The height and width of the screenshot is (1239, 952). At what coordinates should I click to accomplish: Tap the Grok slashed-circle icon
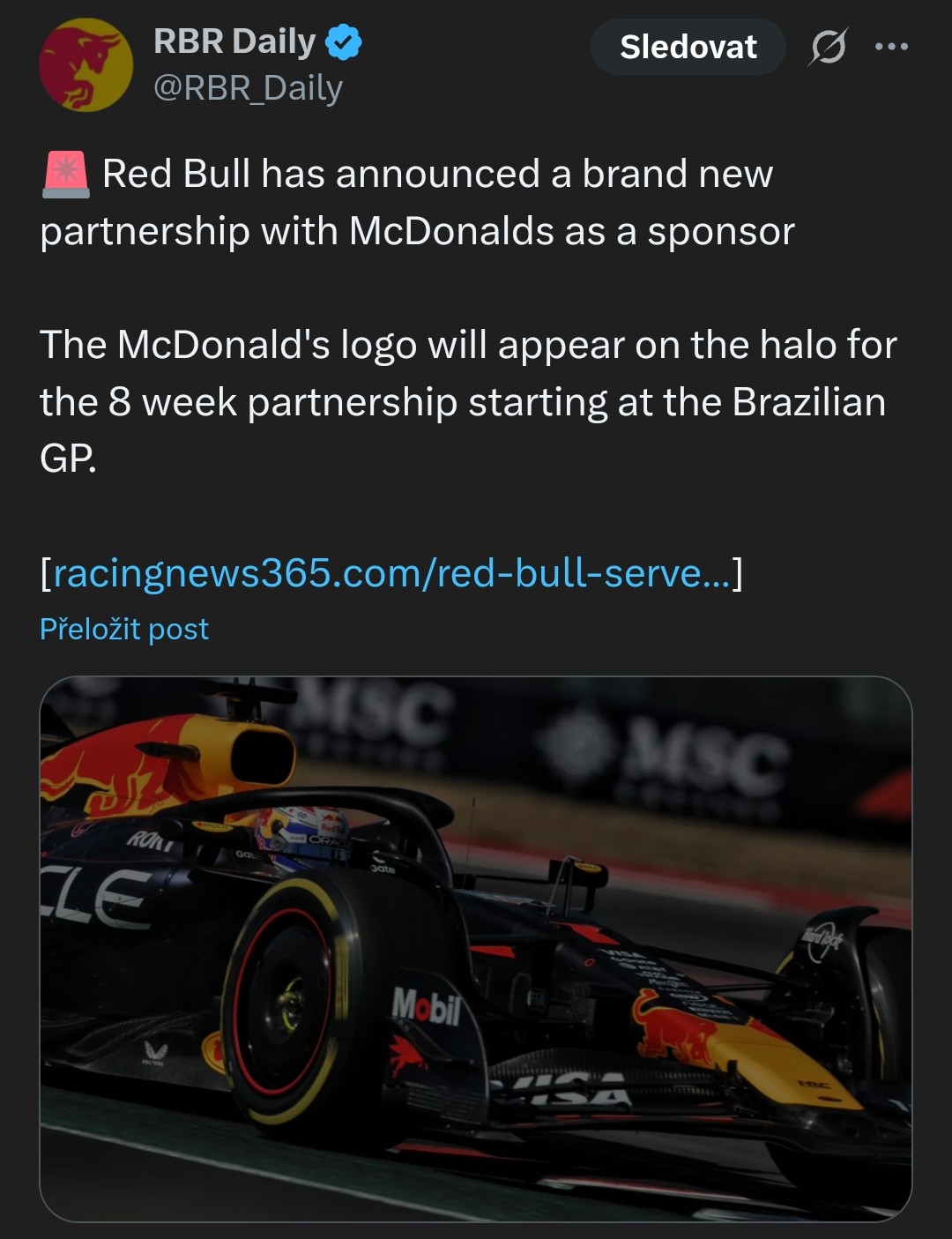click(828, 47)
